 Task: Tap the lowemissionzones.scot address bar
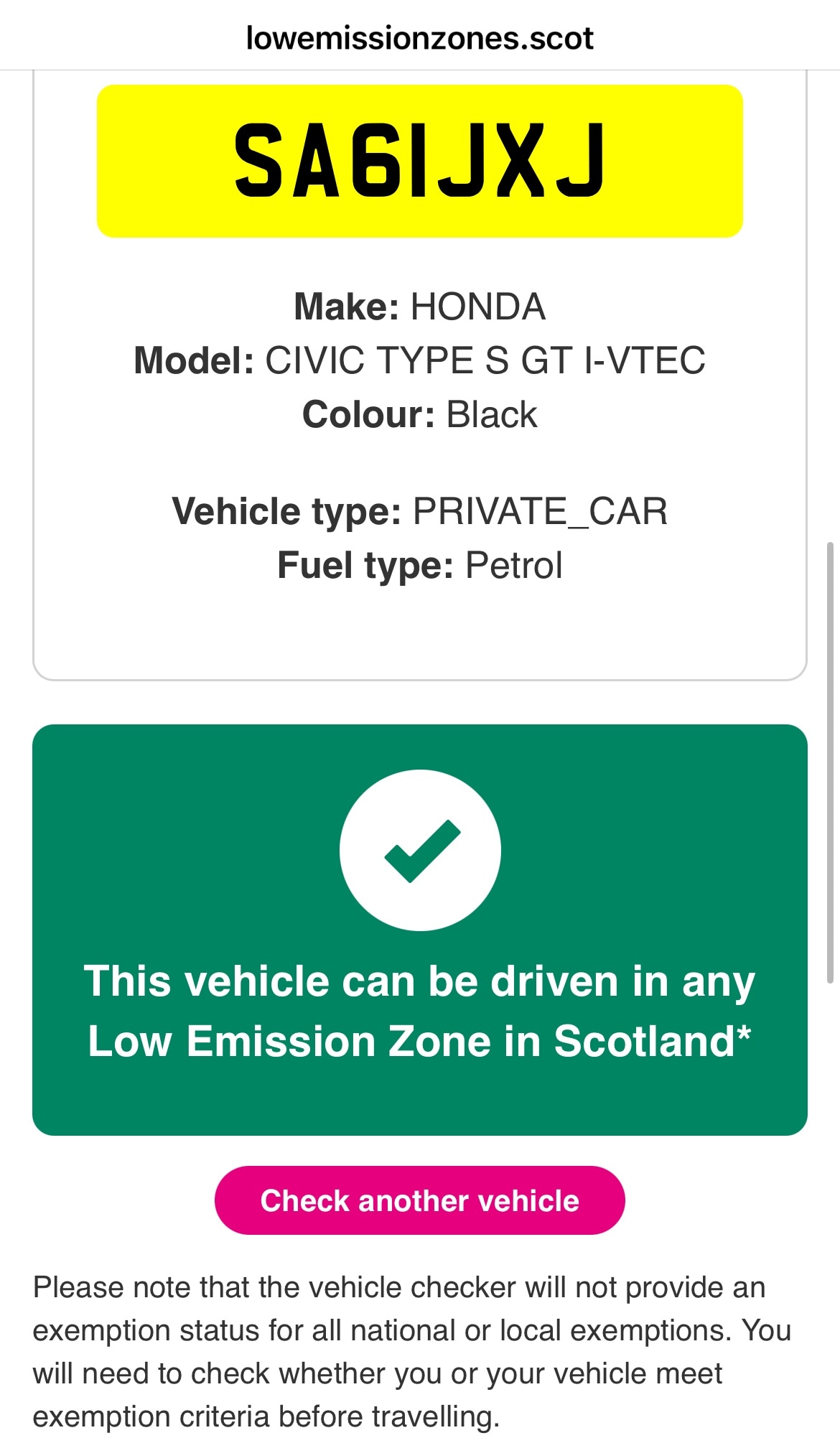pos(419,38)
